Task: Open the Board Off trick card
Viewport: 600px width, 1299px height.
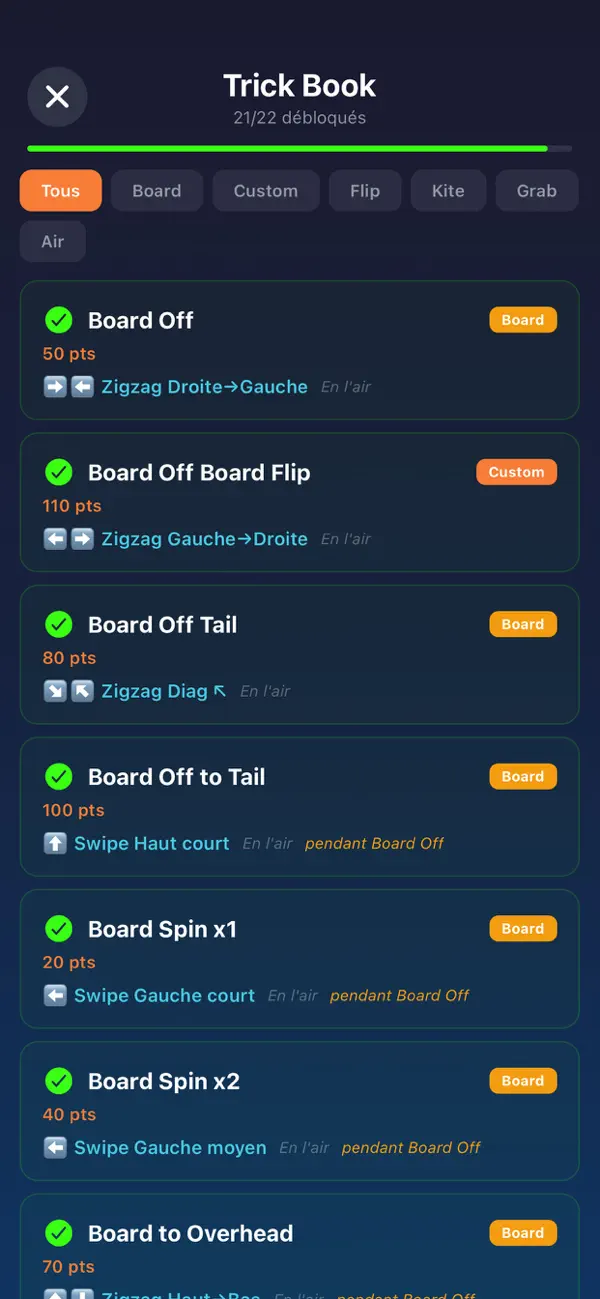Action: (x=300, y=350)
